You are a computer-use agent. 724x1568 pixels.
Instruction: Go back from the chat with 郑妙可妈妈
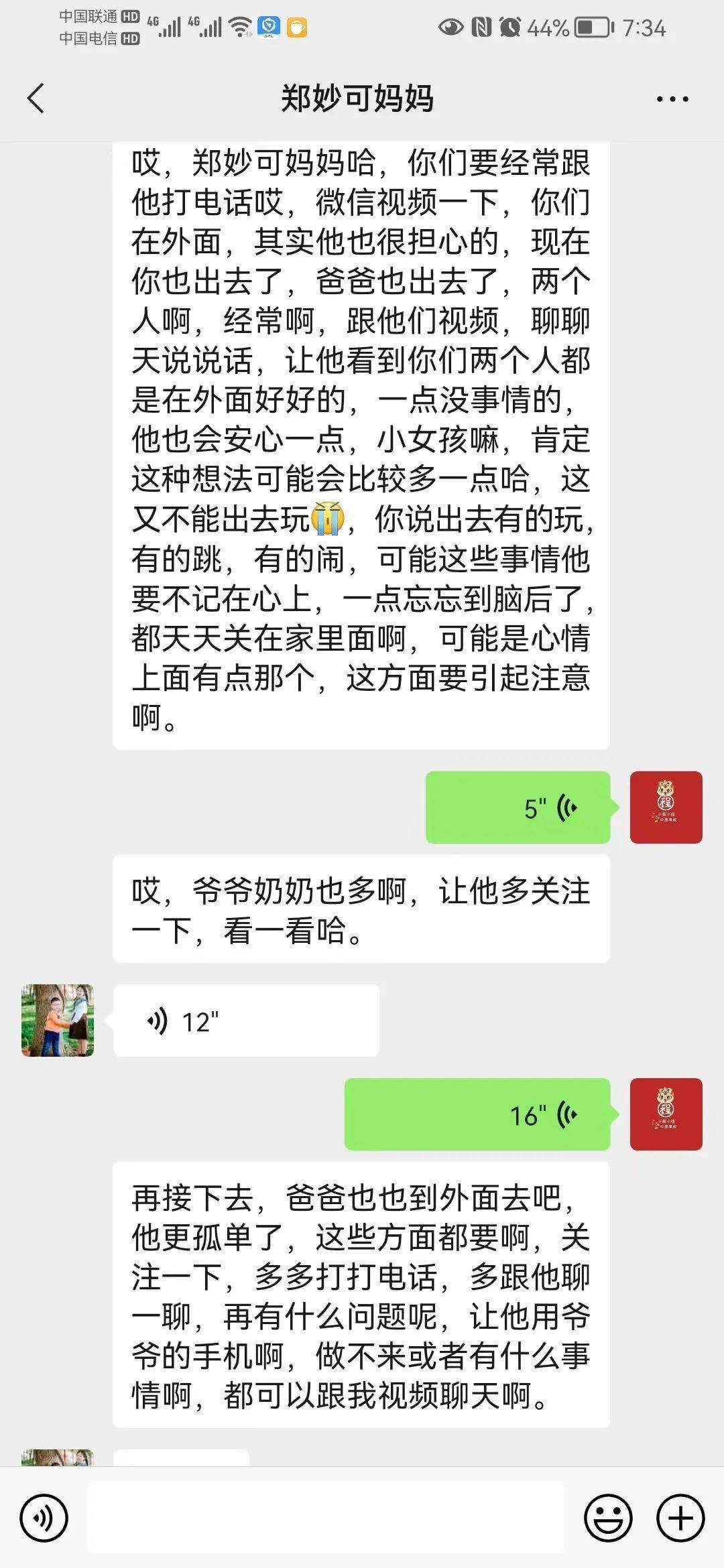36,99
